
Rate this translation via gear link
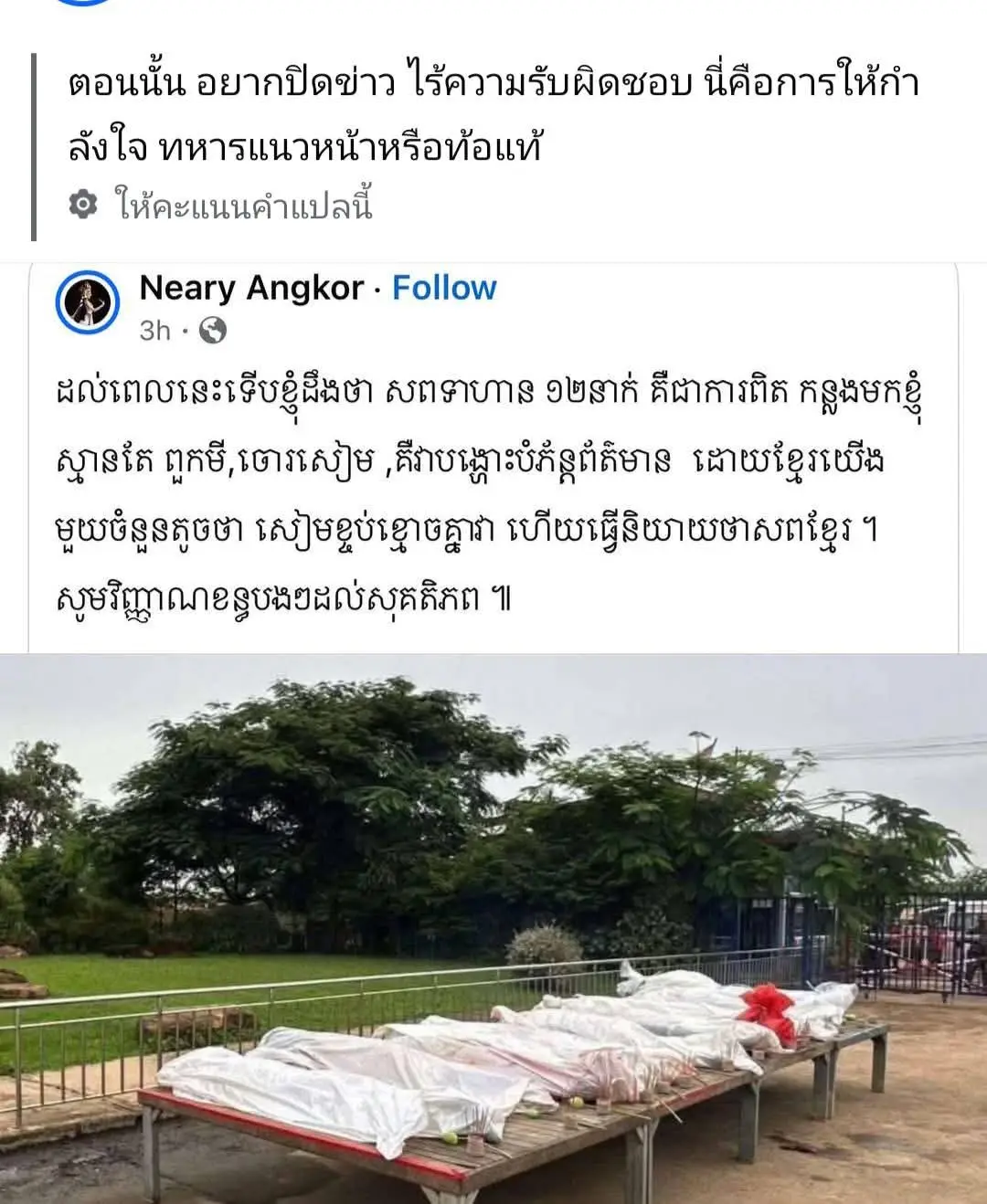click(221, 206)
